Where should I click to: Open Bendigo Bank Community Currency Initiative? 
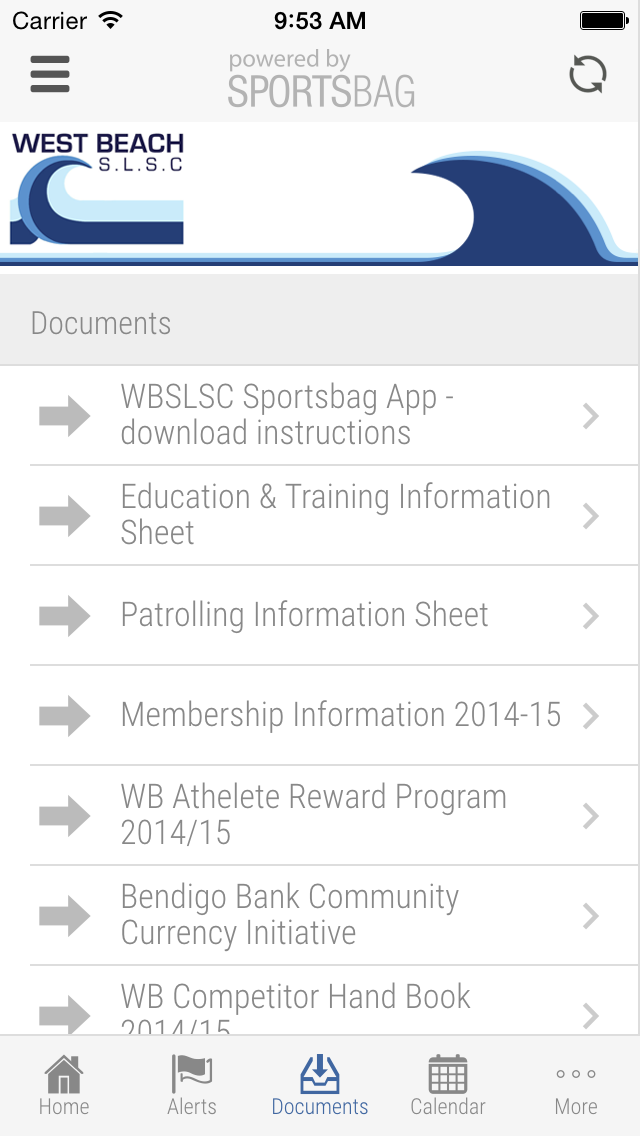click(x=320, y=915)
